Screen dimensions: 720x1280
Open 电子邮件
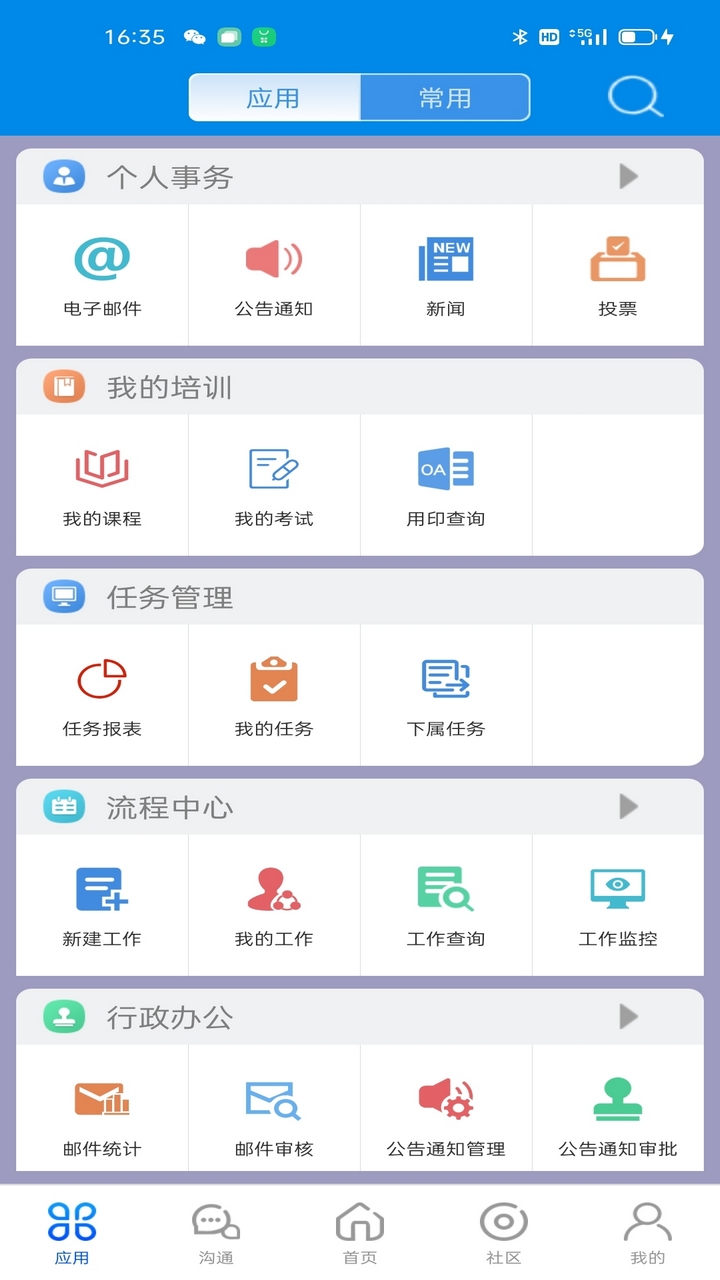point(102,275)
